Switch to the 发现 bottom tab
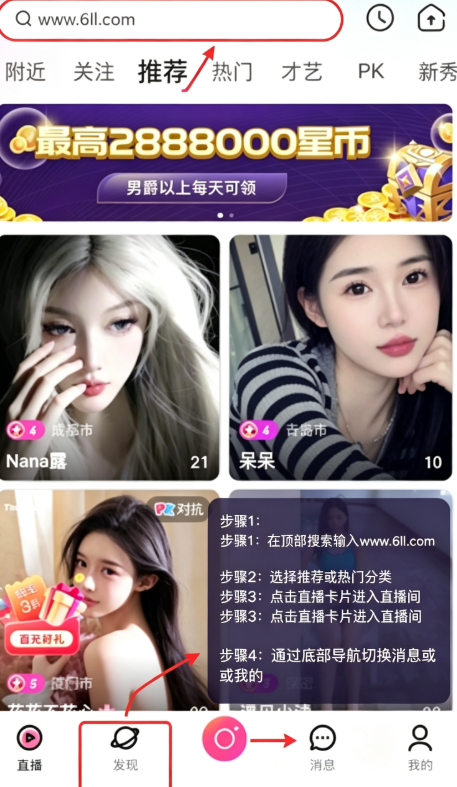 pos(125,749)
